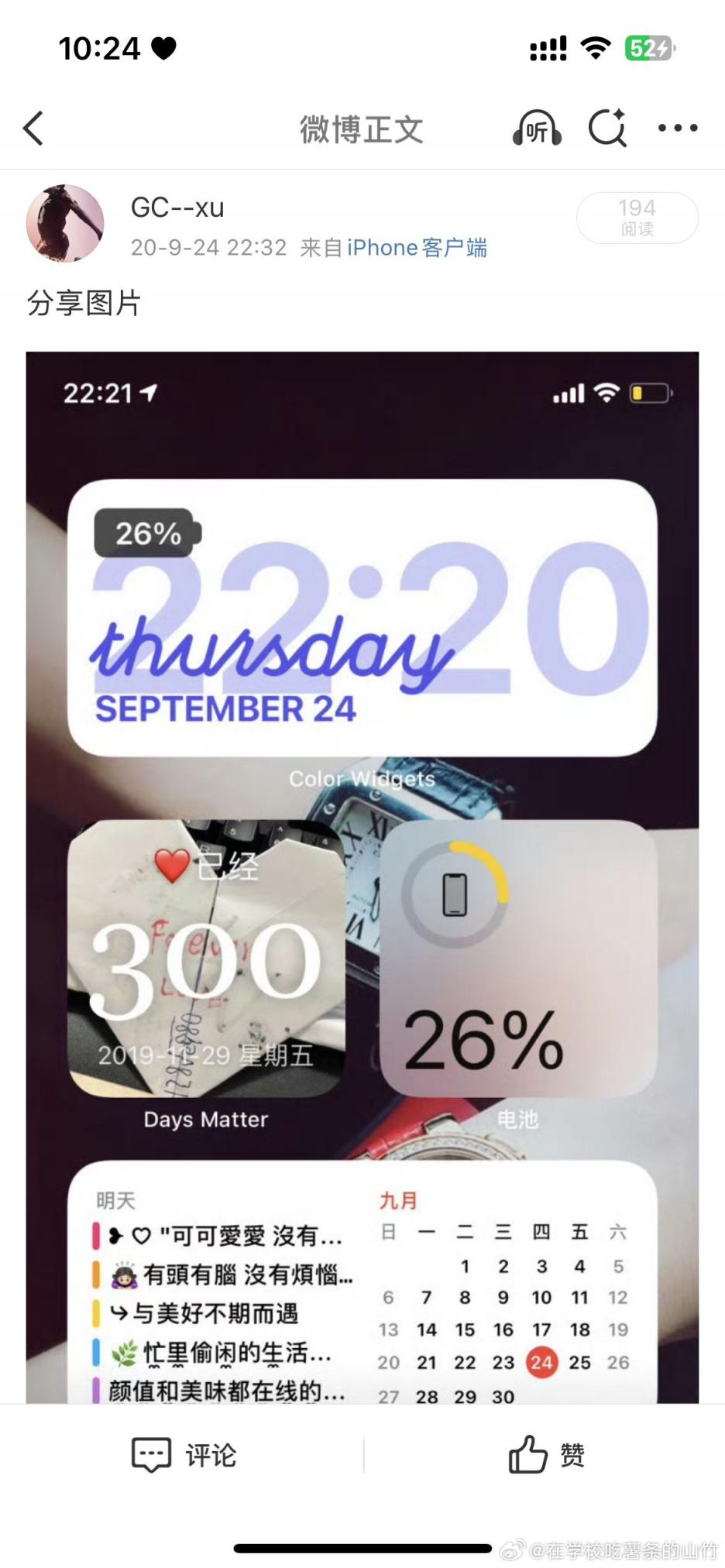The image size is (725, 1568).
Task: Open the GC--xu username
Action: coord(177,208)
